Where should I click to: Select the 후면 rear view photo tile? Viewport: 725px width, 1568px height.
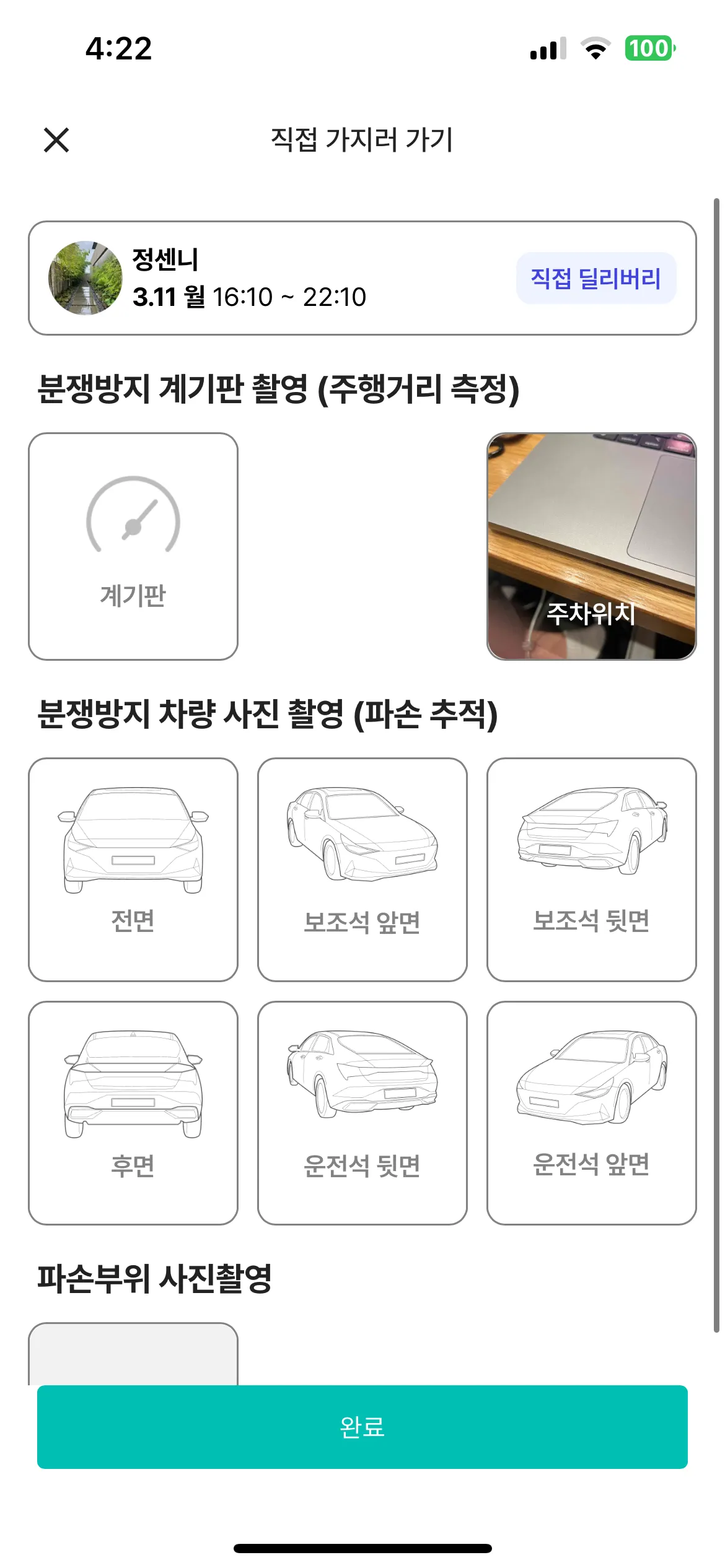[x=133, y=1113]
